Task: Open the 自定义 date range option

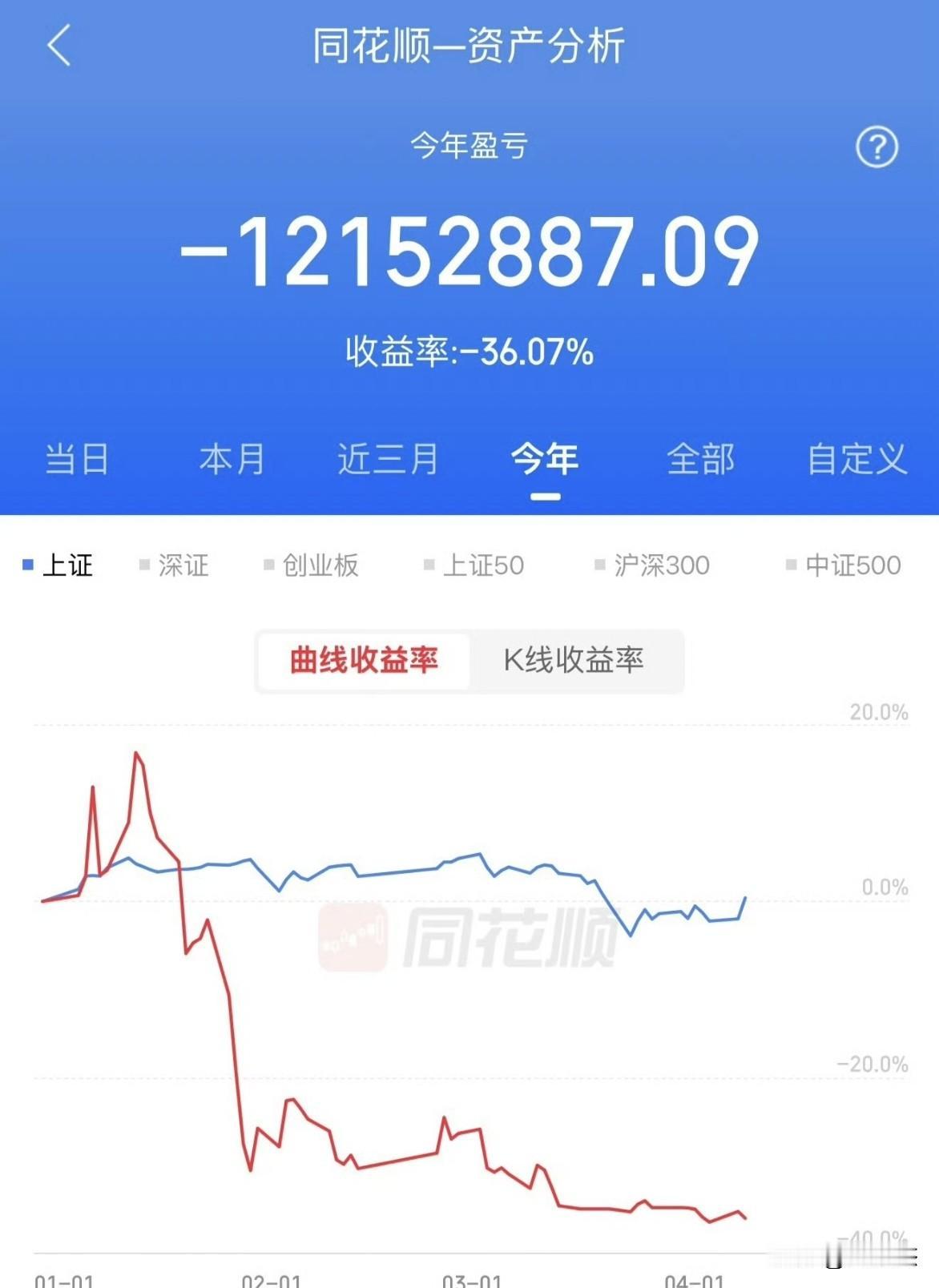Action: click(x=856, y=458)
